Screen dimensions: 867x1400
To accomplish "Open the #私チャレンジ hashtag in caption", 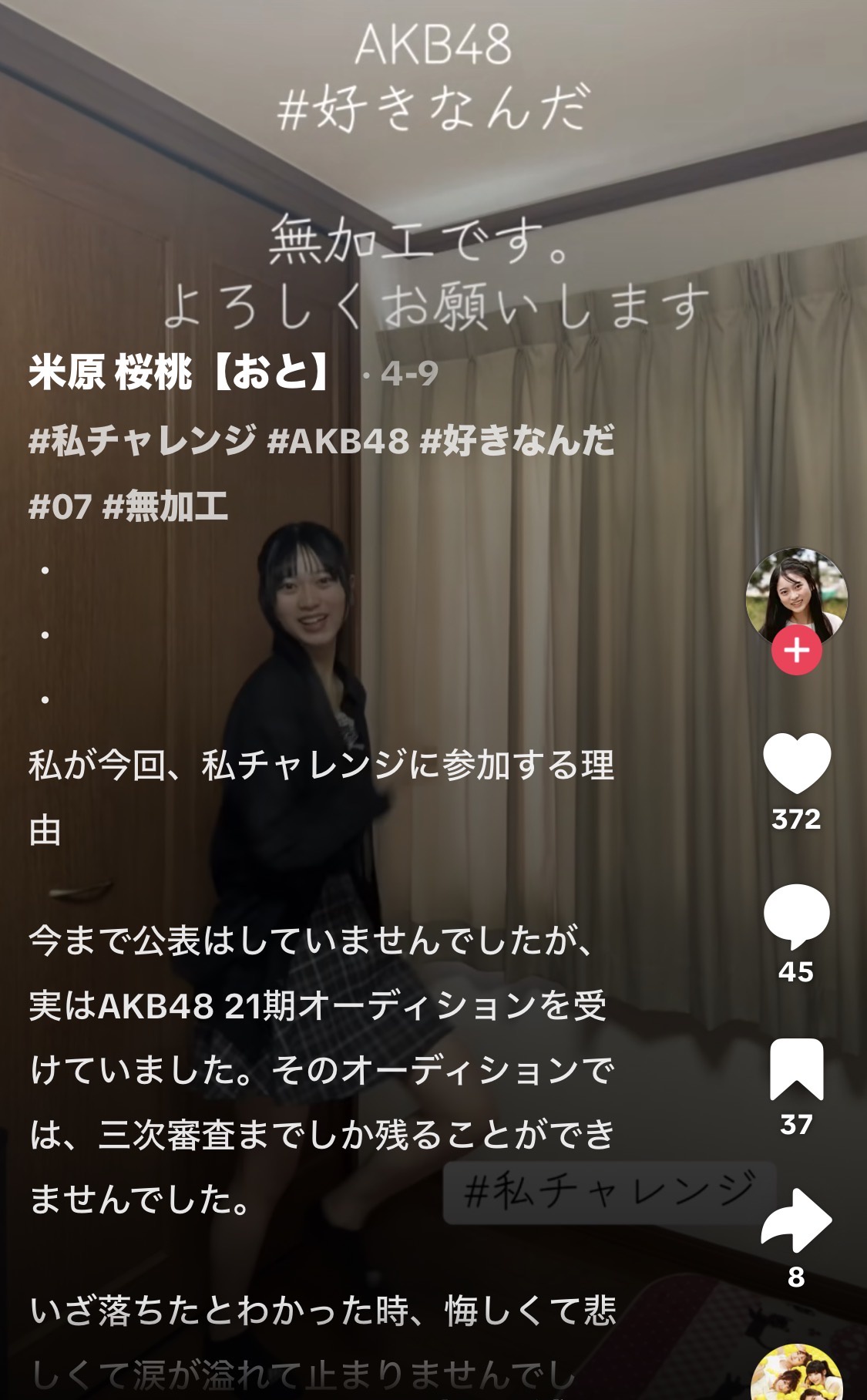I will coord(142,441).
